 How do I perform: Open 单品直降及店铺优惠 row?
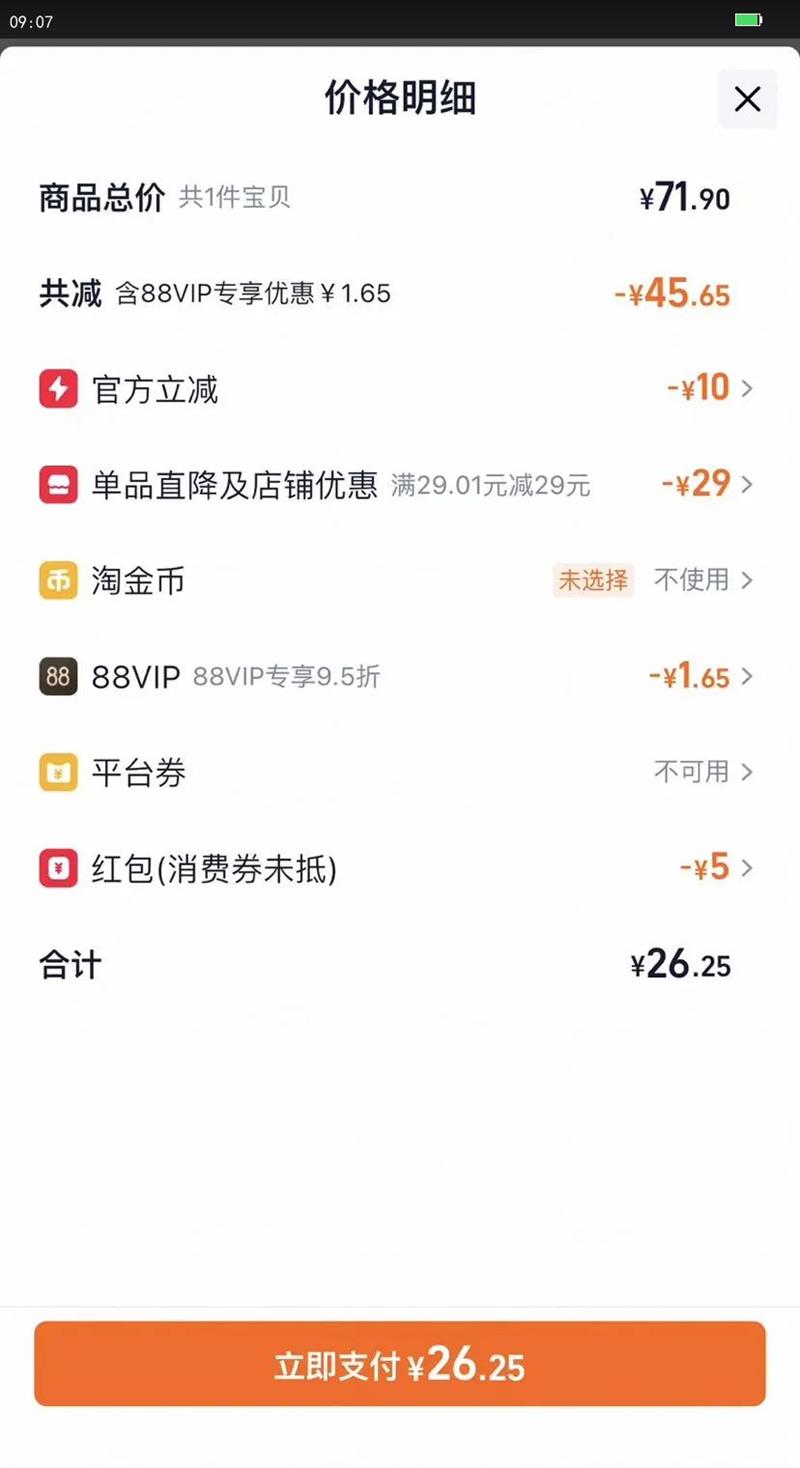pyautogui.click(x=400, y=485)
